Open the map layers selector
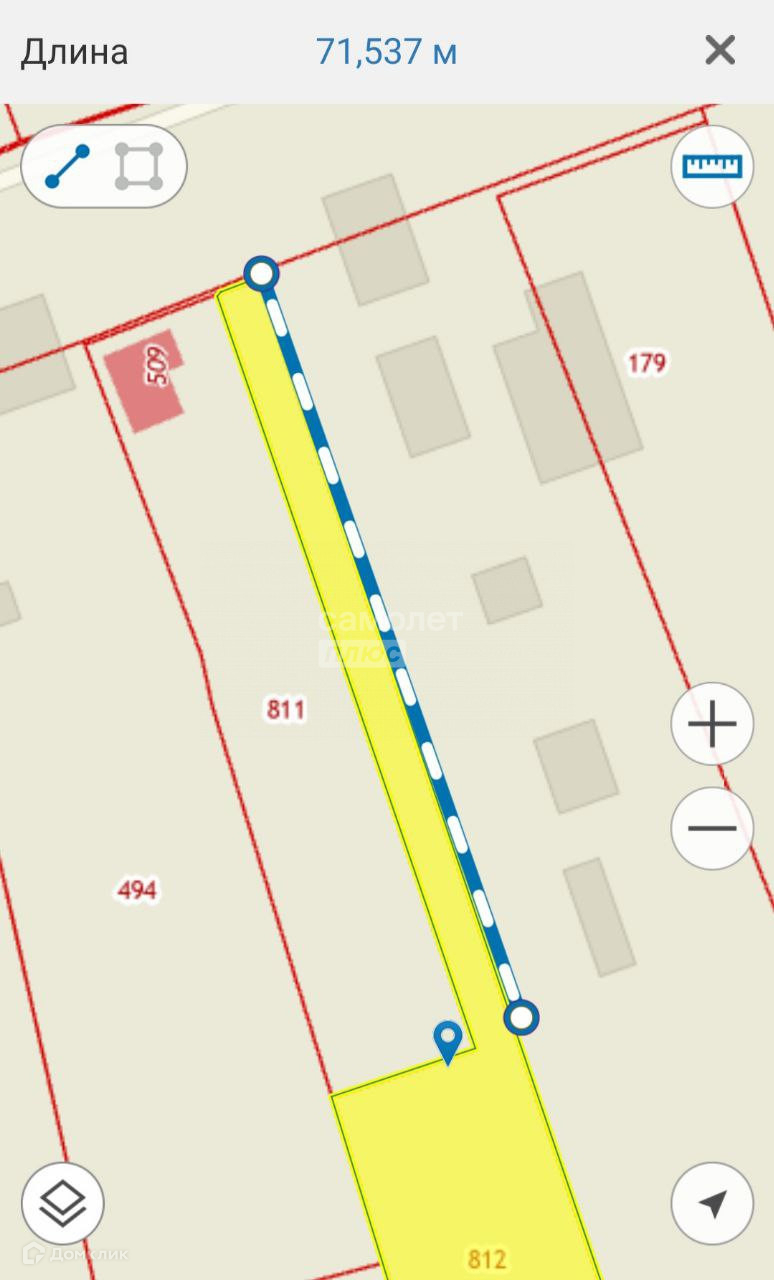 click(63, 1204)
